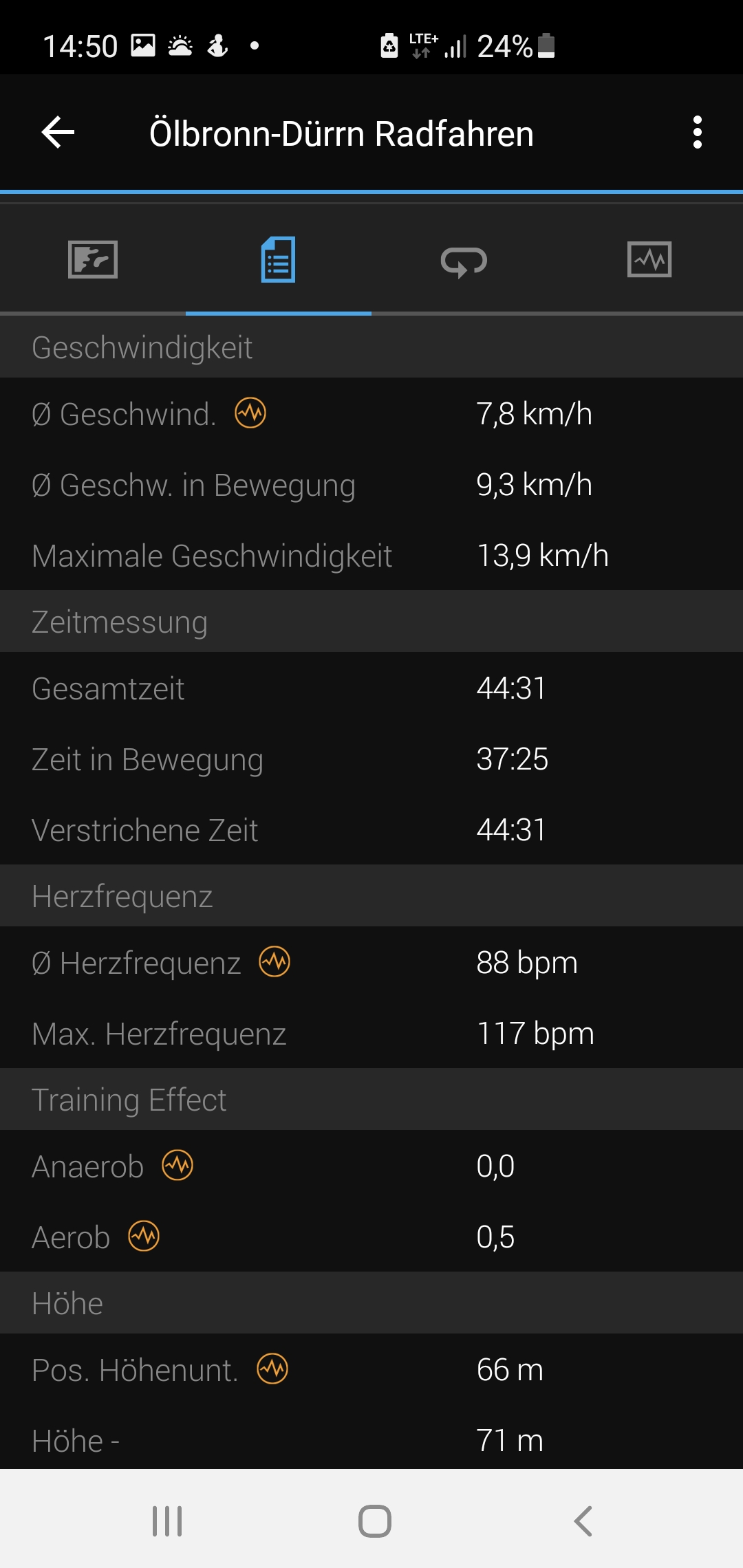
Task: Switch to the map overview tab
Action: pos(93,260)
